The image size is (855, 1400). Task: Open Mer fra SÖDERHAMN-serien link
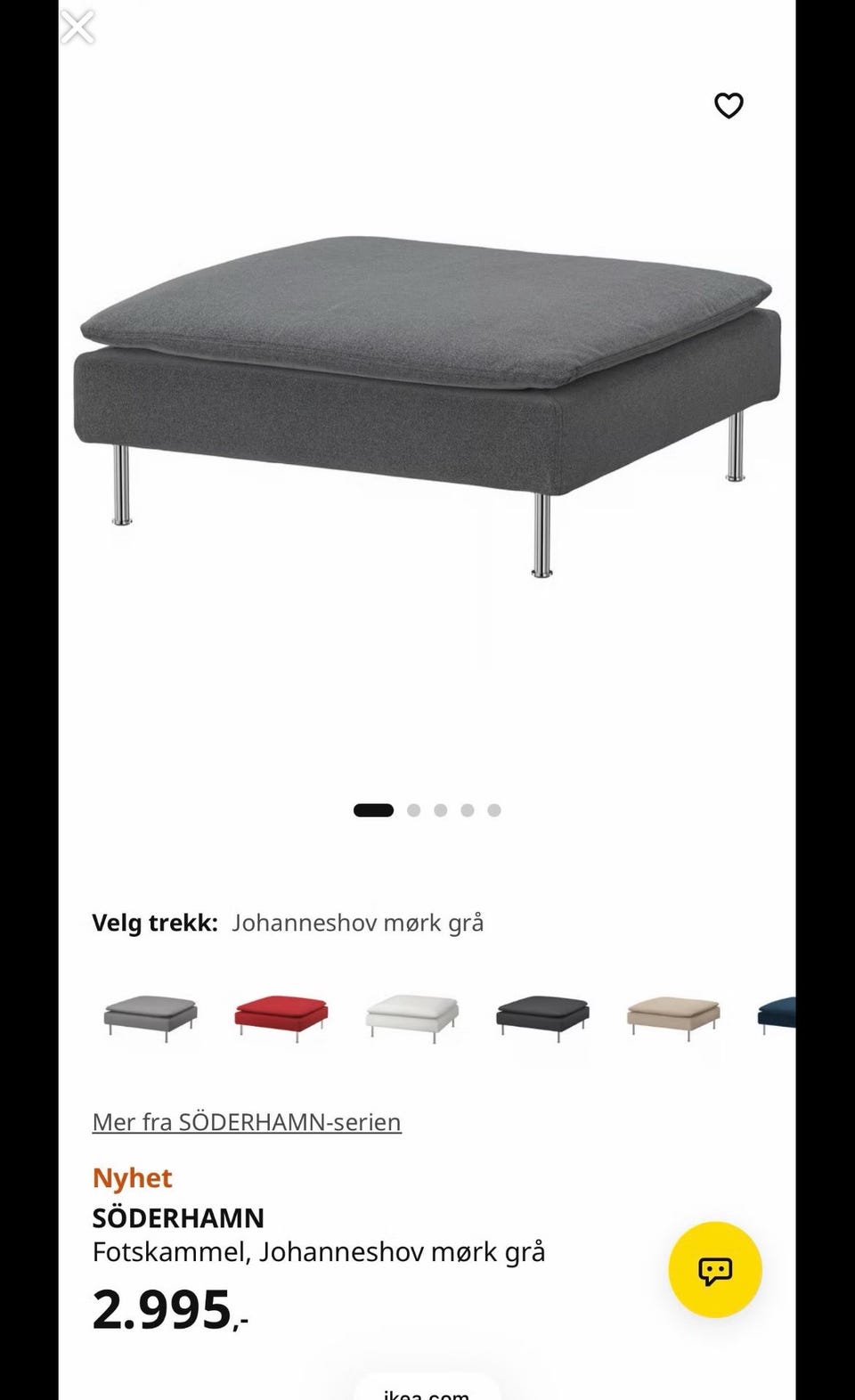(247, 1121)
